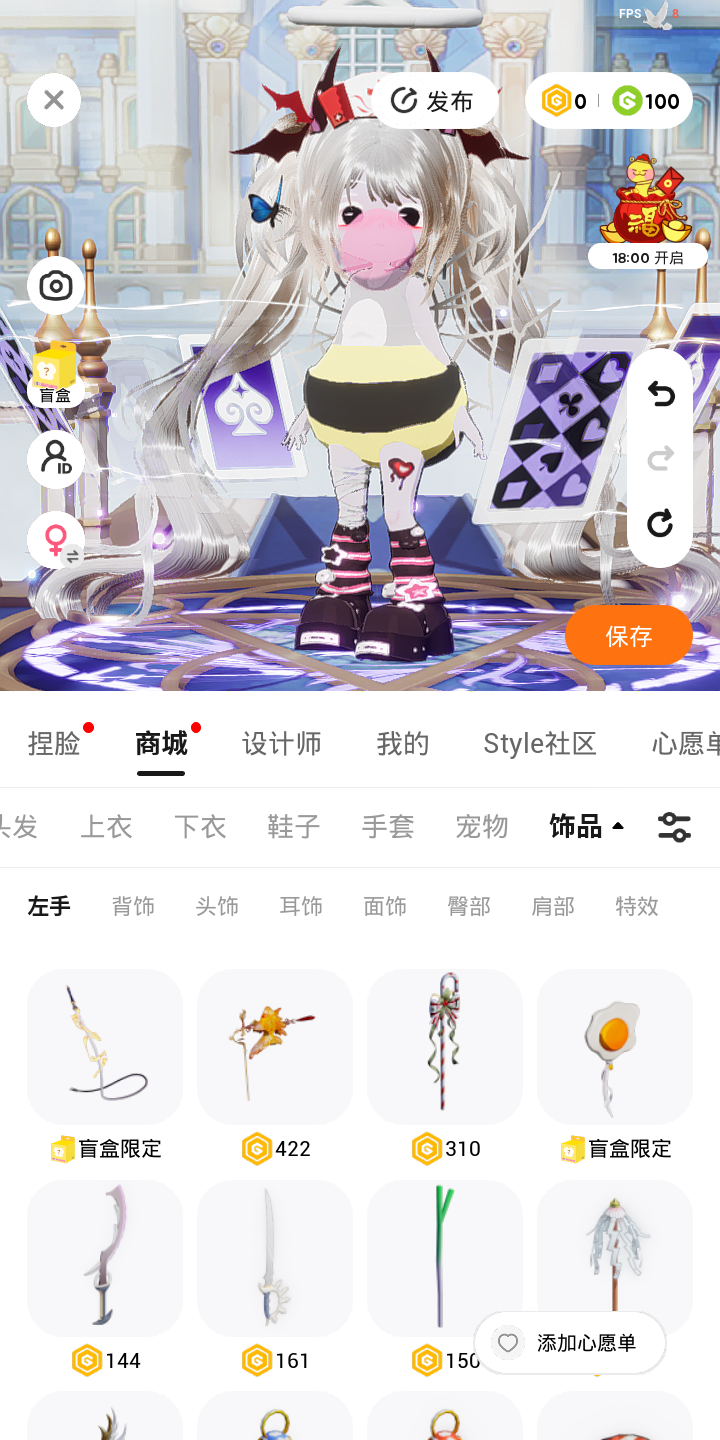The height and width of the screenshot is (1440, 720).
Task: Tap the 发布 publish button
Action: point(434,101)
